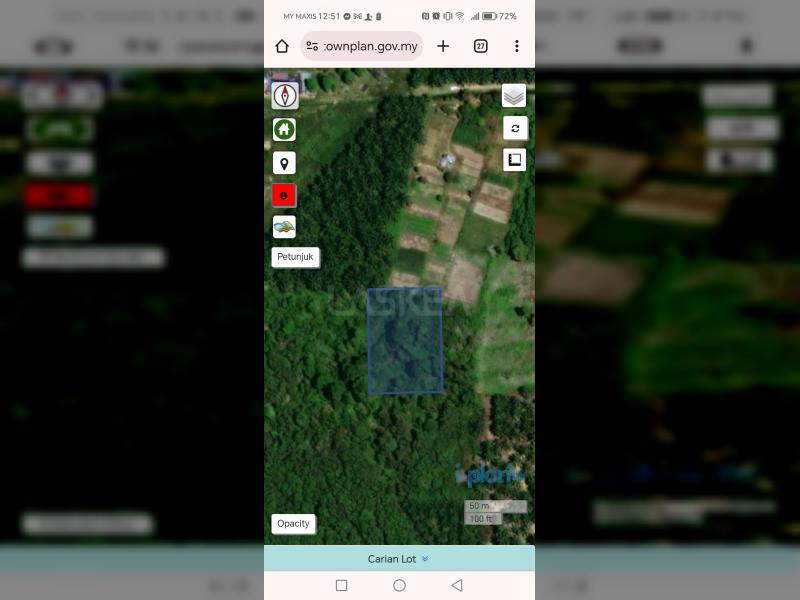
Task: Open the tab switcher showing 27
Action: (480, 46)
